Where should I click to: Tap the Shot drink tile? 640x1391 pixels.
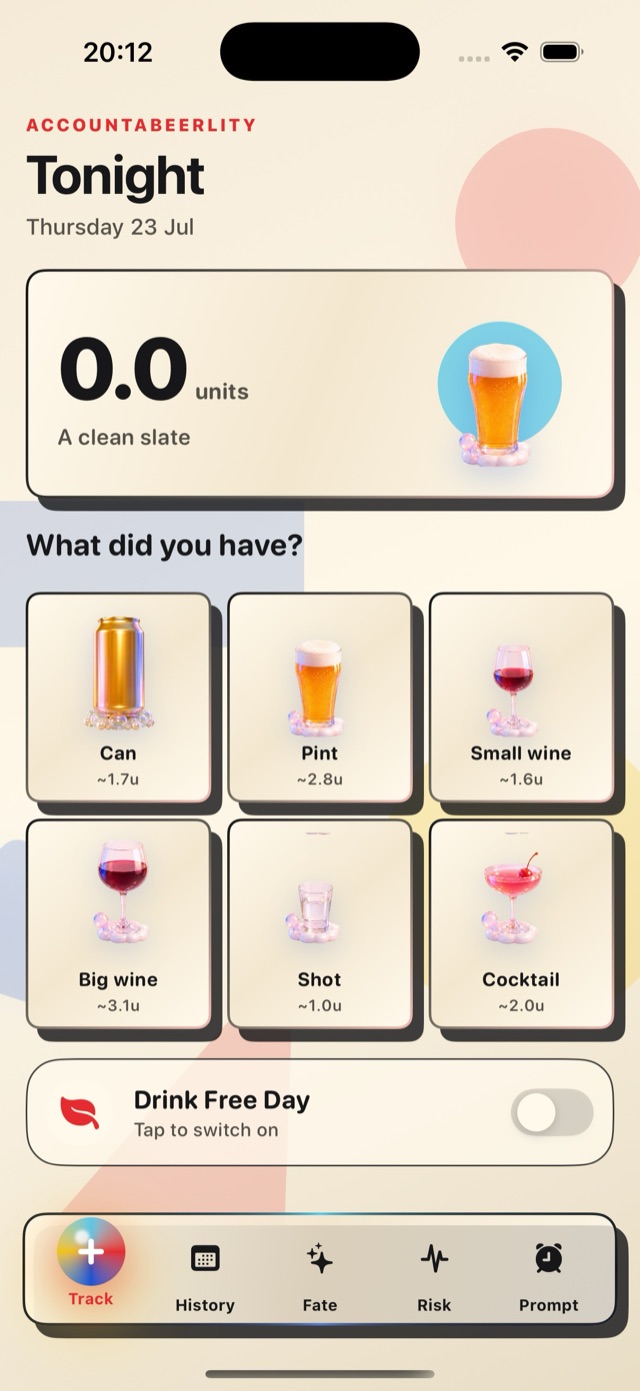click(x=320, y=924)
